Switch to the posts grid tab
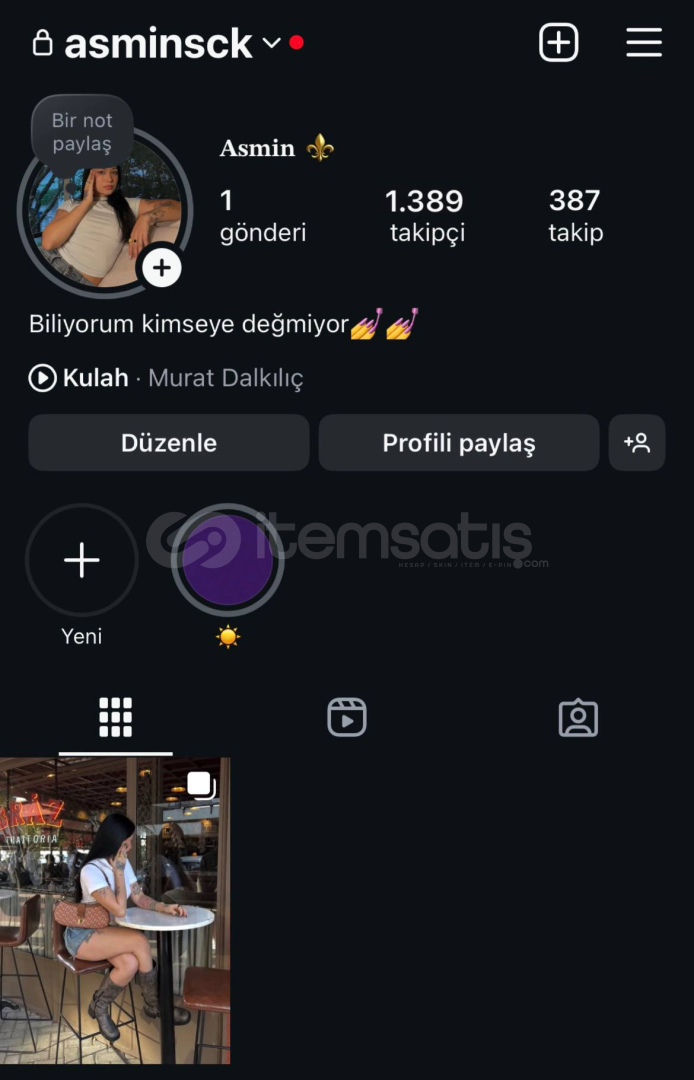Viewport: 694px width, 1080px height. tap(115, 718)
